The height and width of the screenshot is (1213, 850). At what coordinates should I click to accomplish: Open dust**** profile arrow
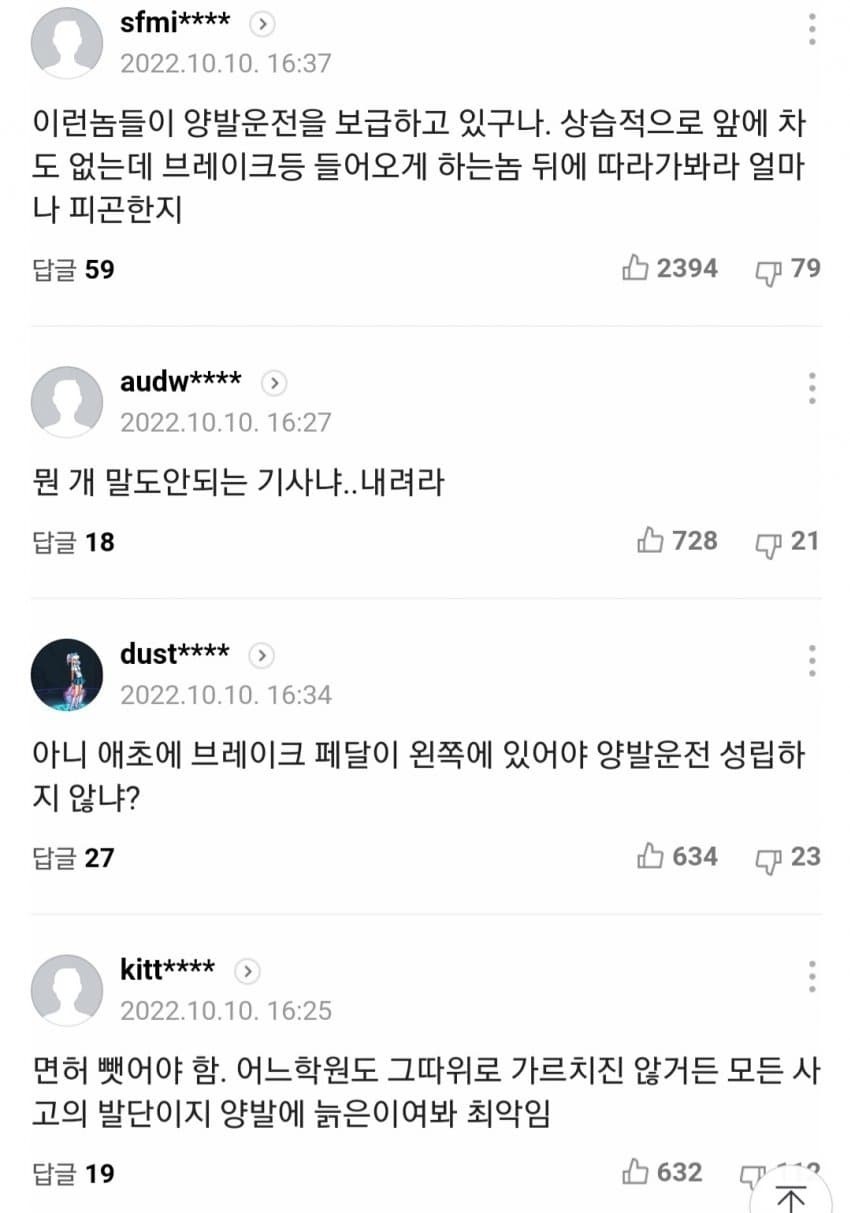261,655
